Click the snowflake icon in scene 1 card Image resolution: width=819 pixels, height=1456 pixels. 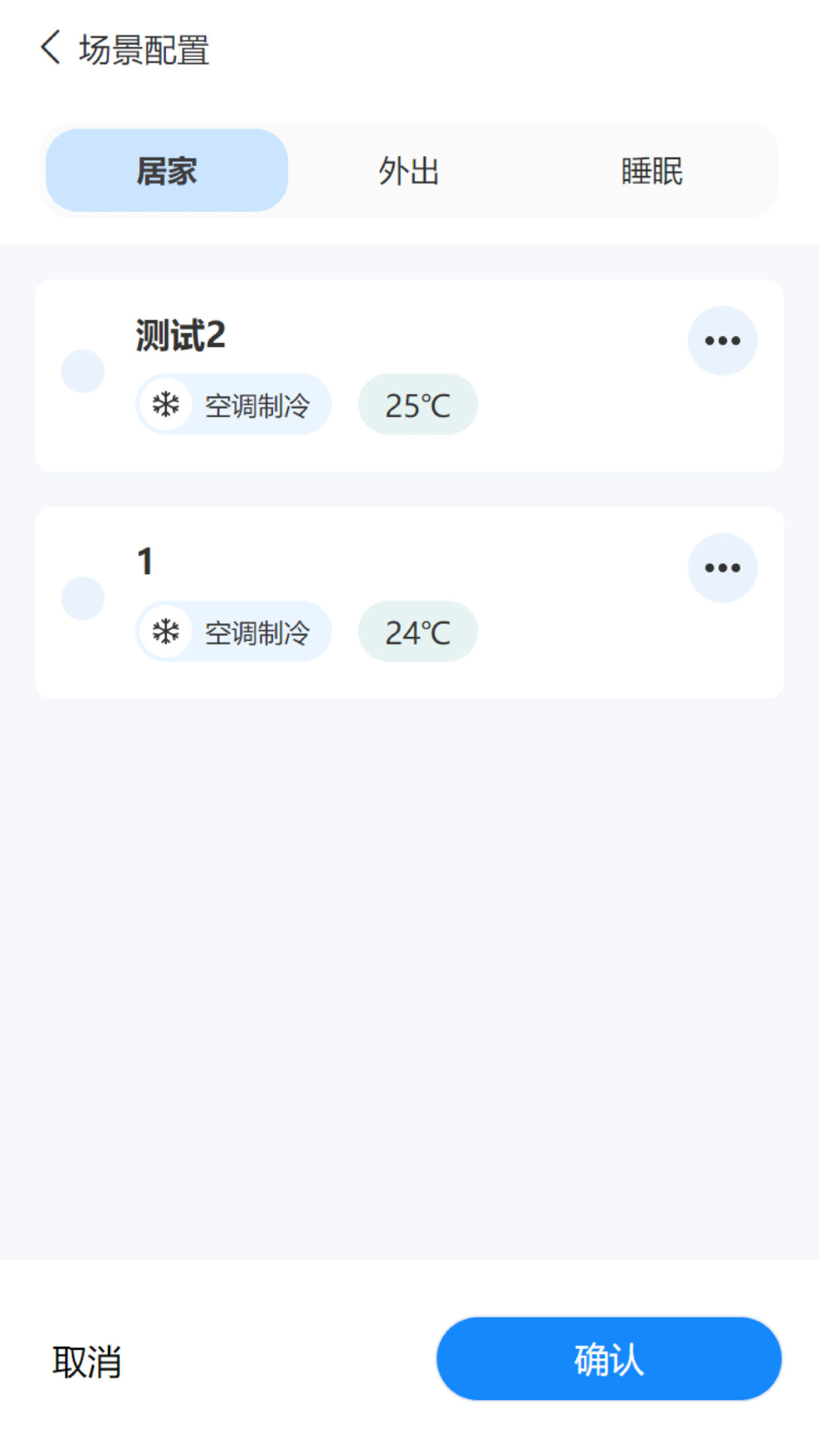pyautogui.click(x=166, y=630)
